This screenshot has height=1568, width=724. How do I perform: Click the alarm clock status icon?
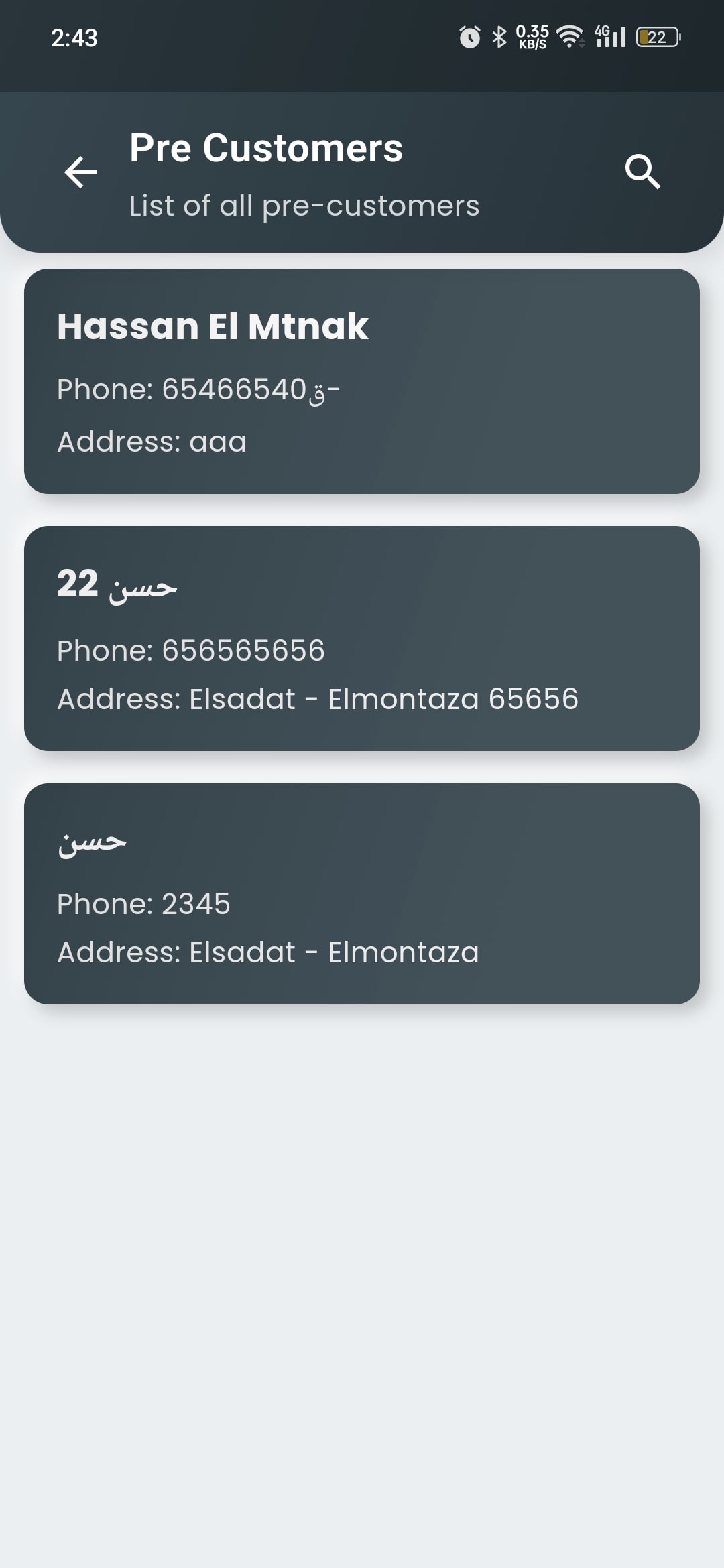pyautogui.click(x=468, y=37)
